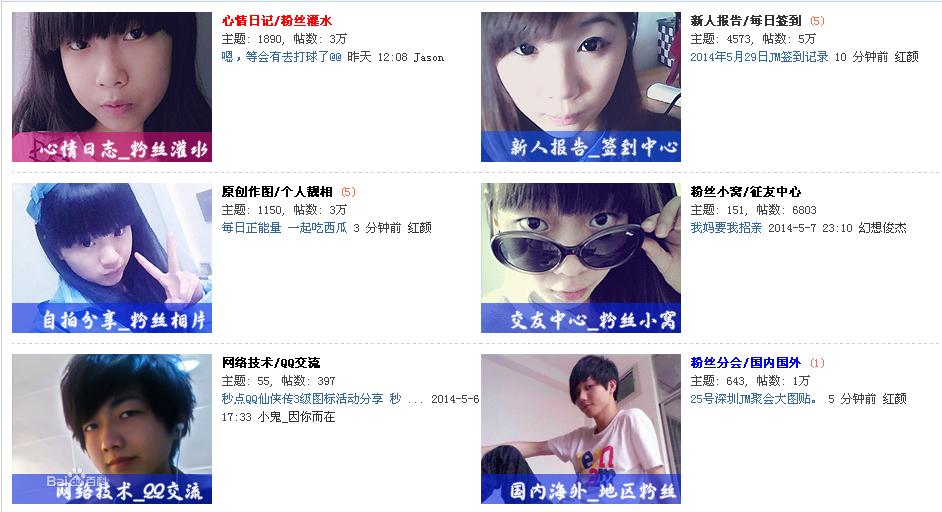Tap the 交友中心_粉丝小窝 board picture
942x512 pixels.
pos(580,258)
